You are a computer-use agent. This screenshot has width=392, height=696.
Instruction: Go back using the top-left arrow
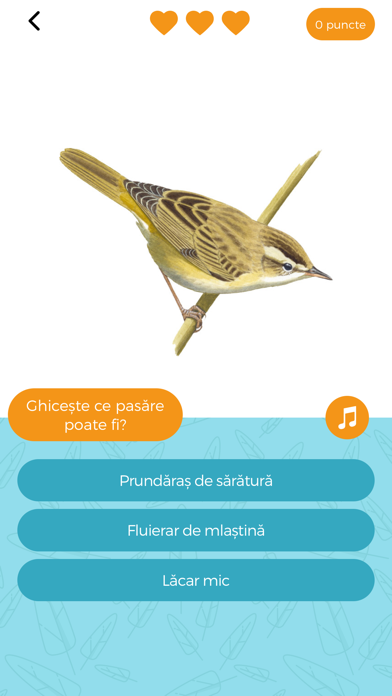click(34, 21)
